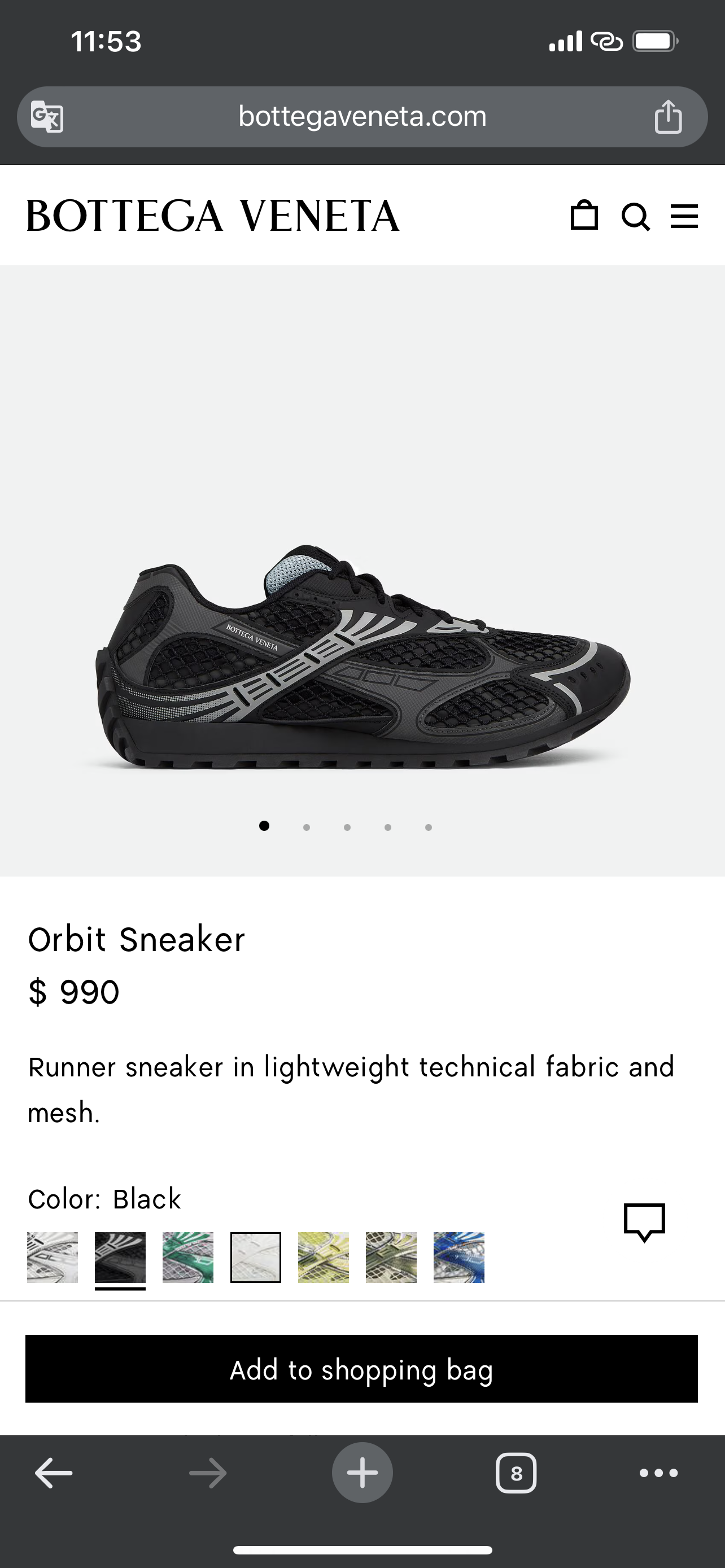725x1568 pixels.
Task: Add to shopping bag
Action: [361, 1369]
